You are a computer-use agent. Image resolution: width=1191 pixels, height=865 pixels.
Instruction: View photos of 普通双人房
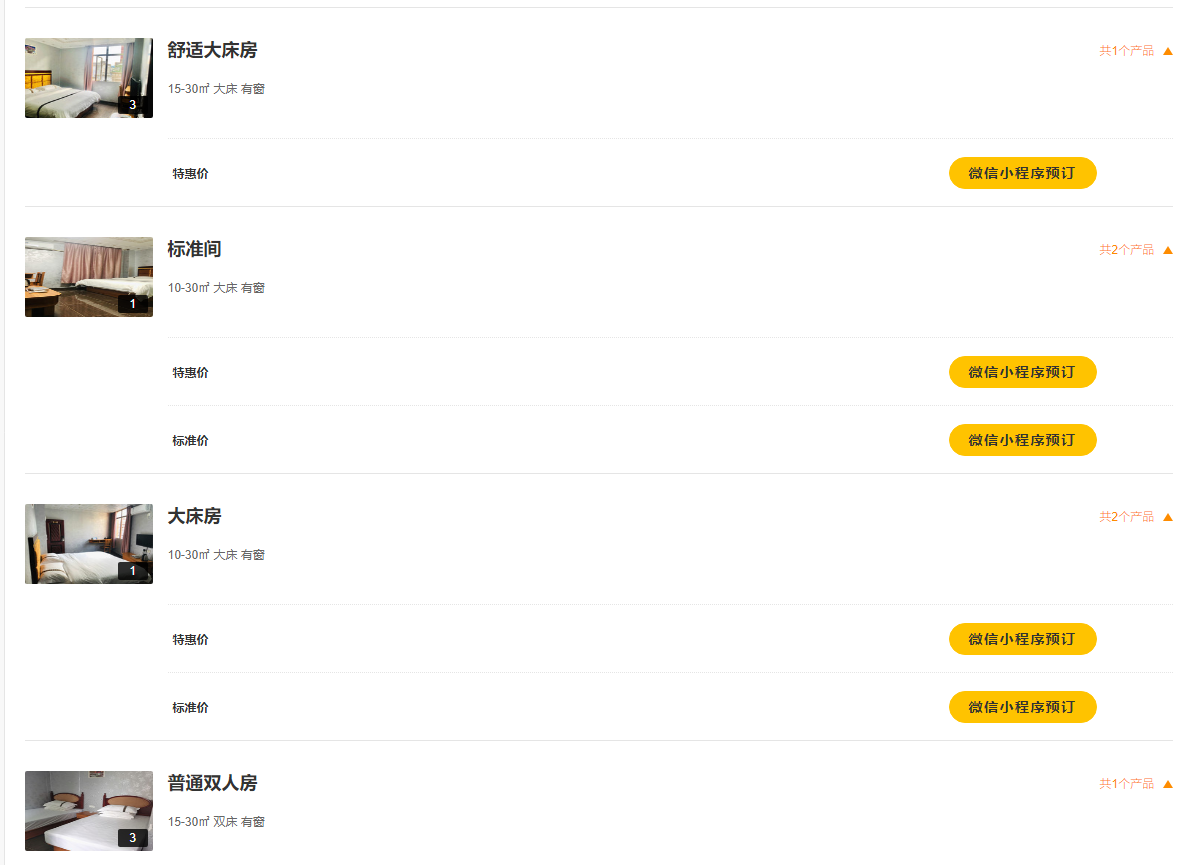[89, 811]
